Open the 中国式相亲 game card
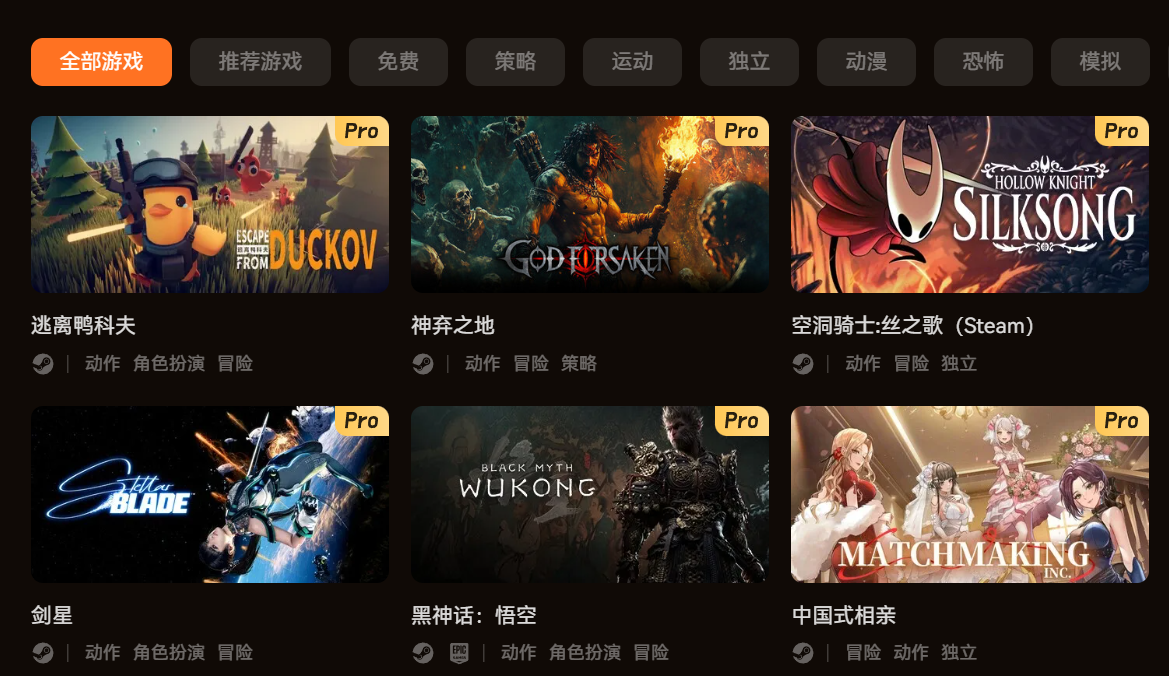Screen dimensions: 1169x676 [x=970, y=494]
